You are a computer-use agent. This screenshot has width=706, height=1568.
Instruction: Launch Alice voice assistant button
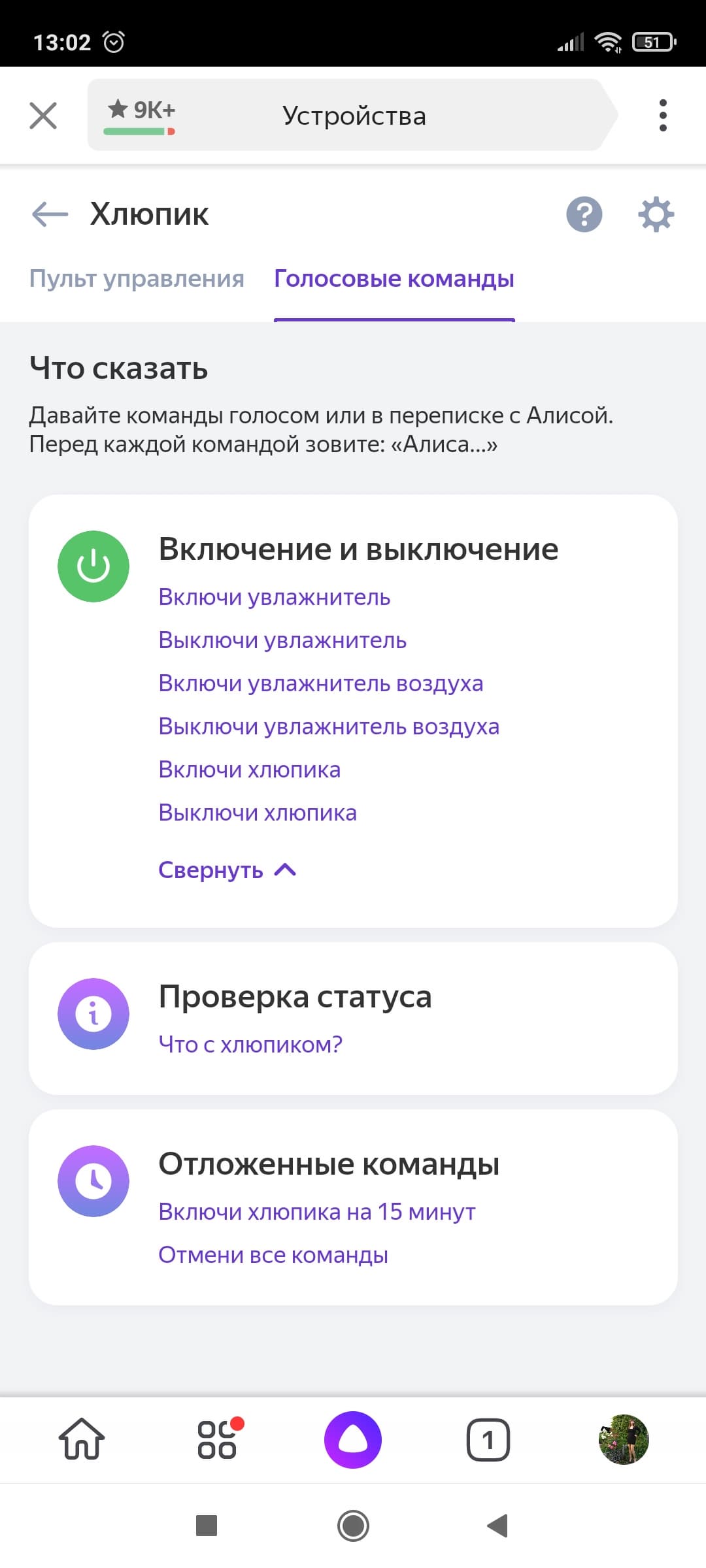(353, 1439)
